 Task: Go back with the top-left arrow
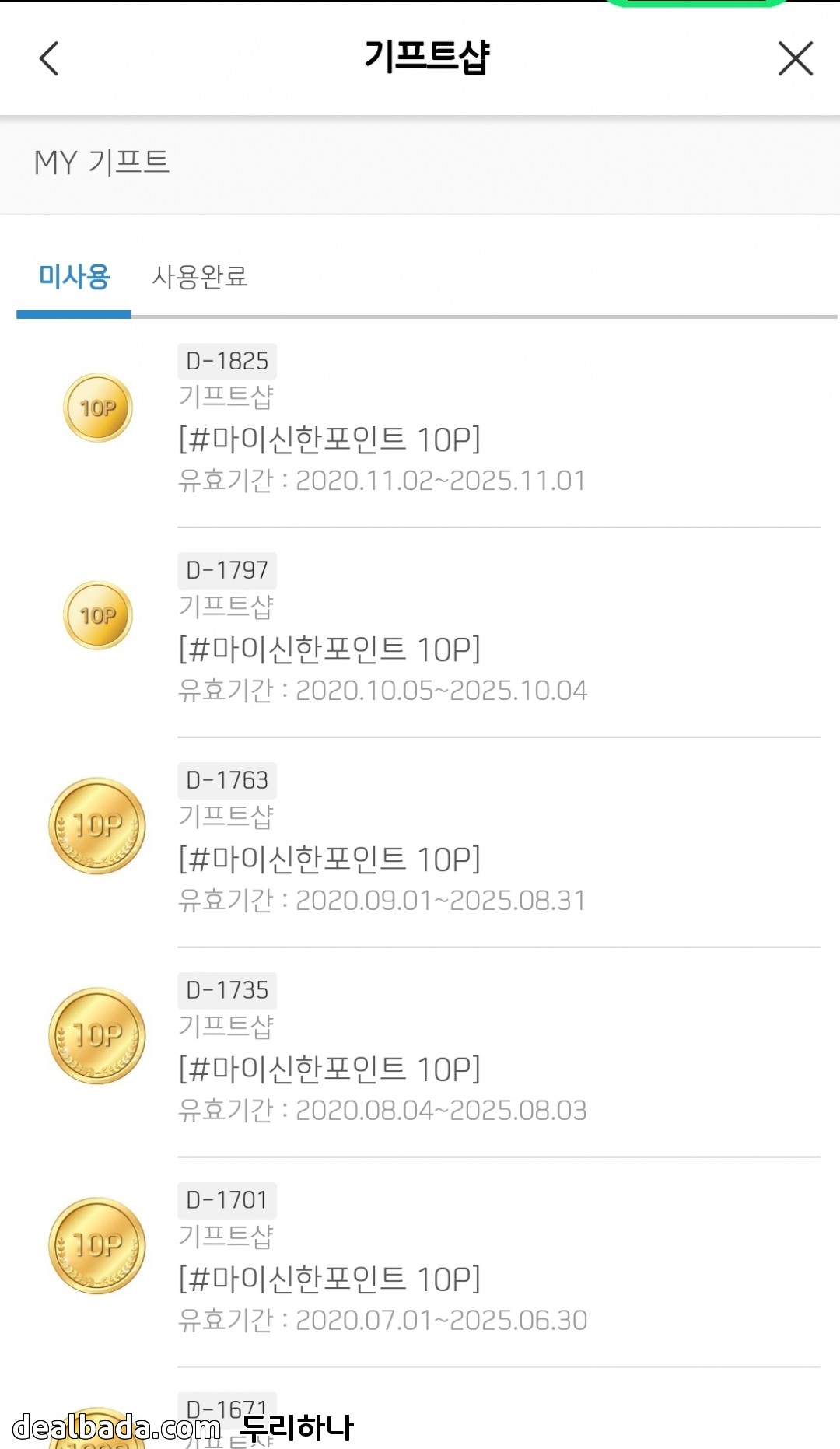(49, 58)
